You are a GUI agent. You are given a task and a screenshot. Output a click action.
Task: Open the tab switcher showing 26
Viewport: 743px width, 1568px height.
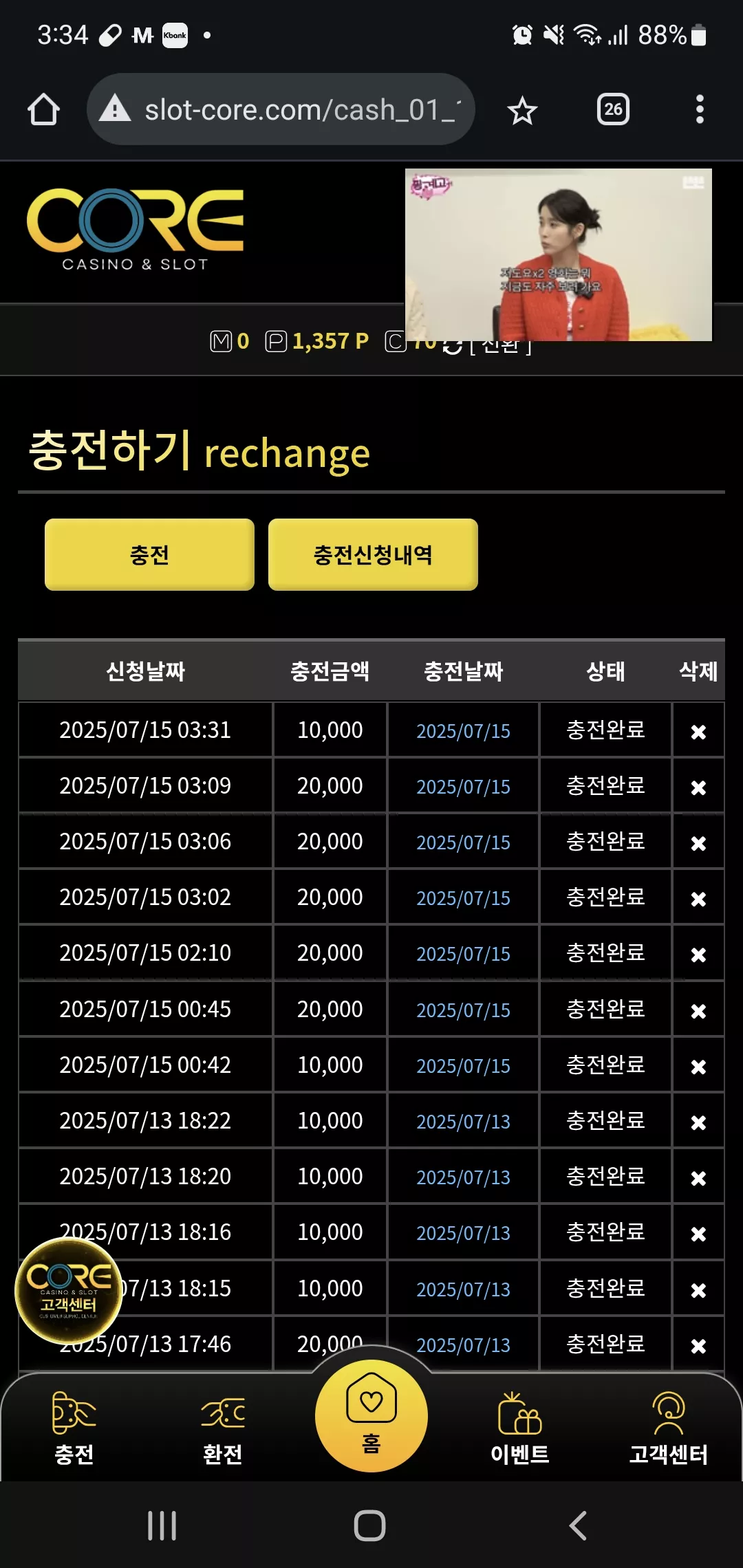pyautogui.click(x=613, y=109)
